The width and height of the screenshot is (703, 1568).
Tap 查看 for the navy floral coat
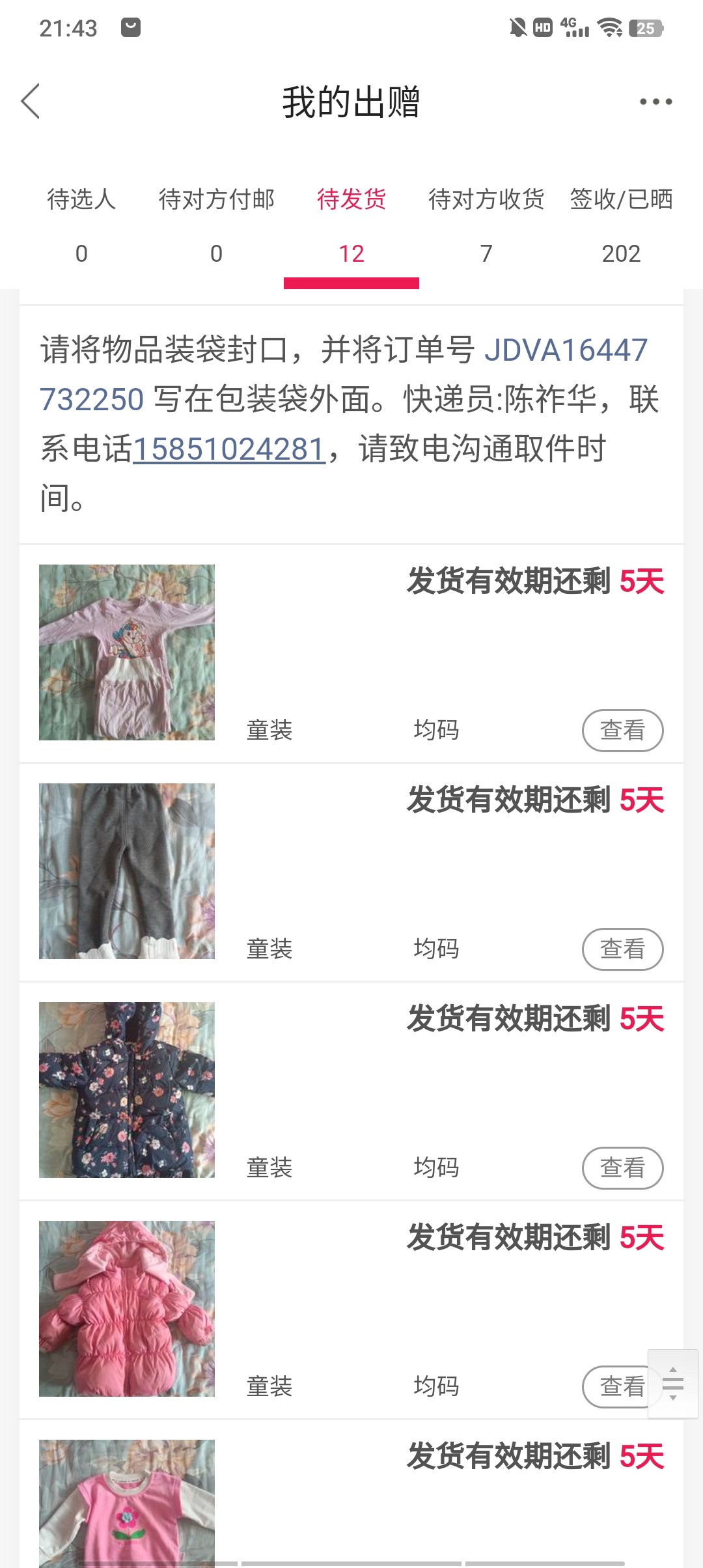(x=622, y=1168)
